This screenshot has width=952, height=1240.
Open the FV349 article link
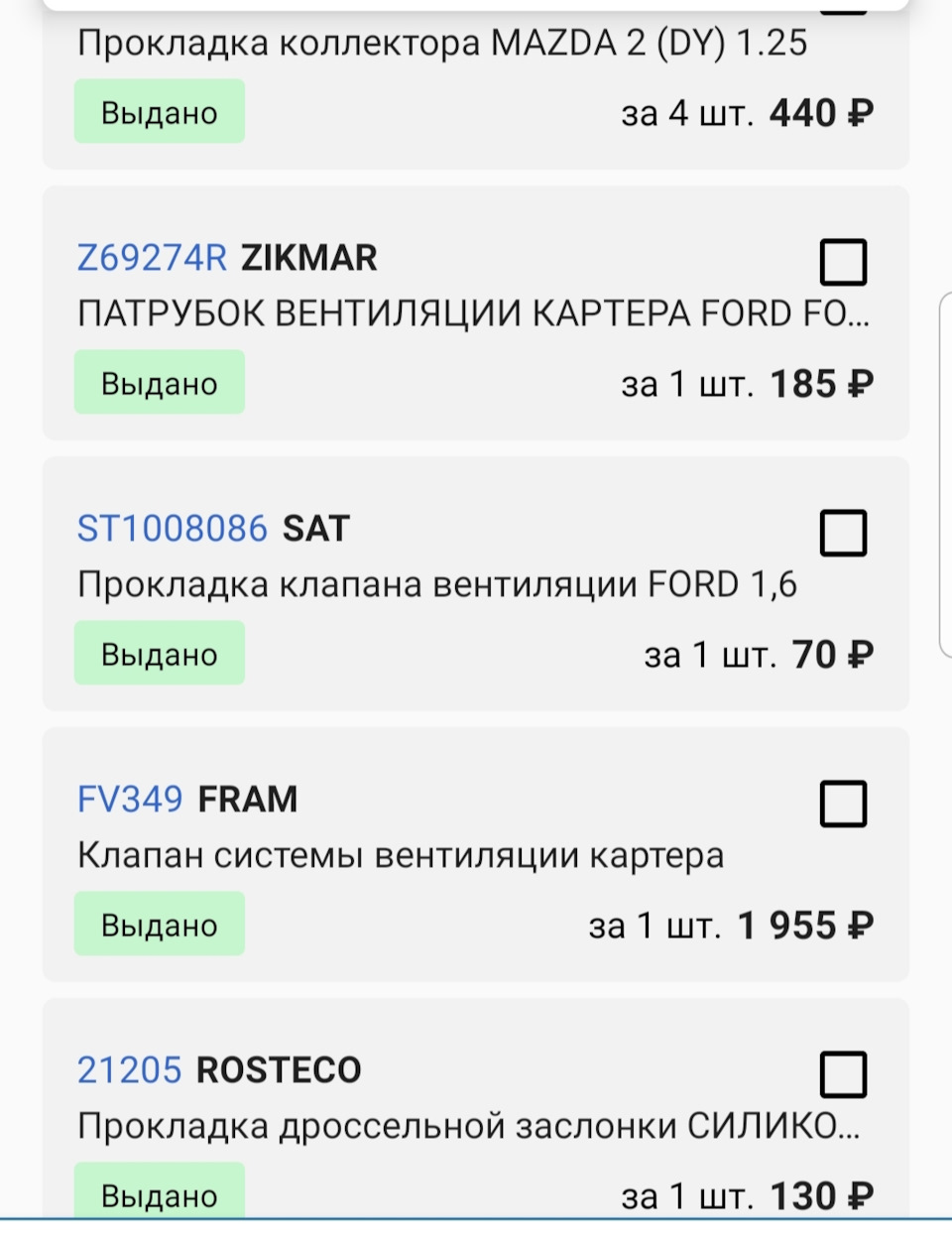tap(128, 799)
